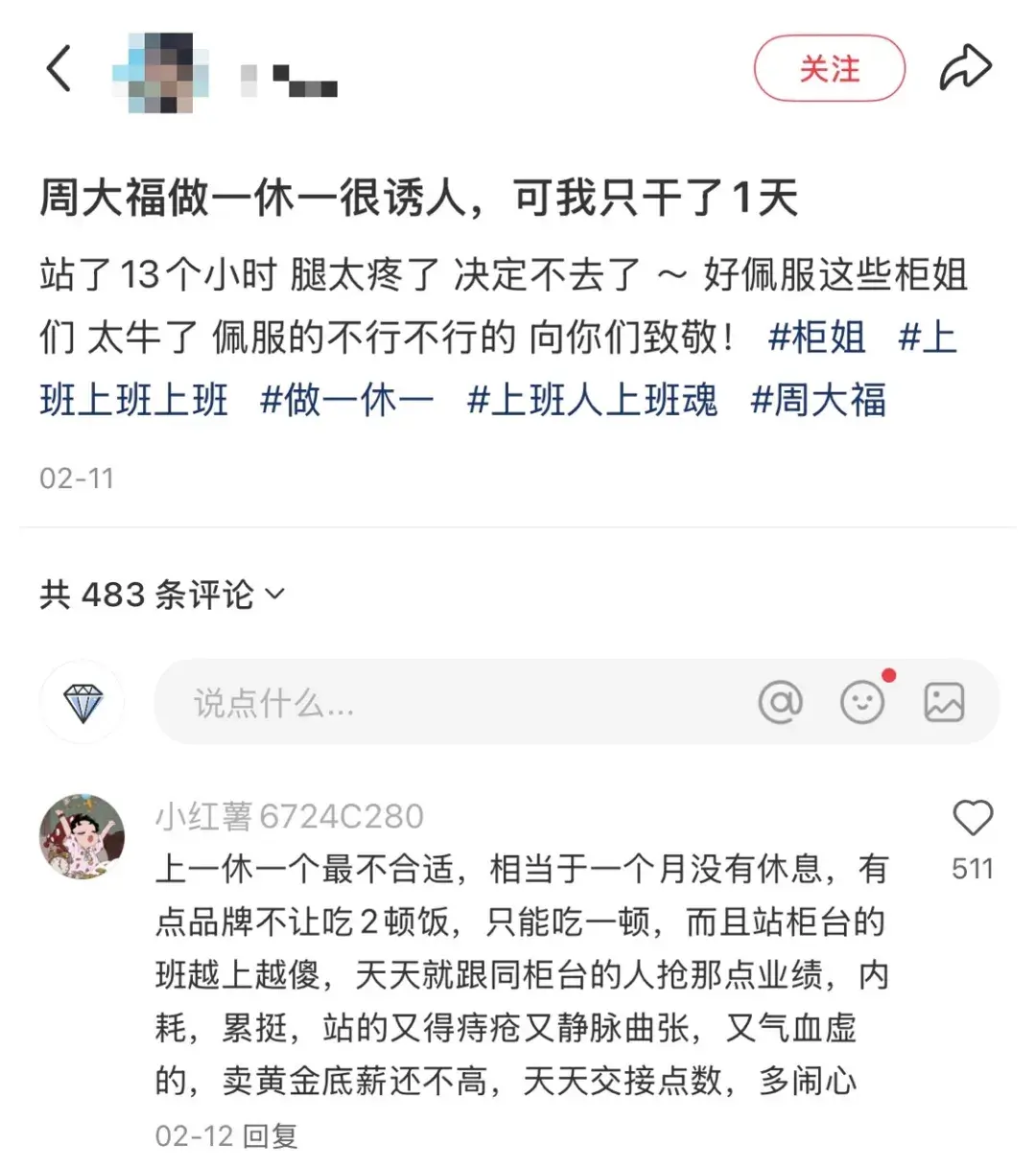Share this post with the arrow icon
Viewport: 1036px width, 1168px height.
[964, 69]
